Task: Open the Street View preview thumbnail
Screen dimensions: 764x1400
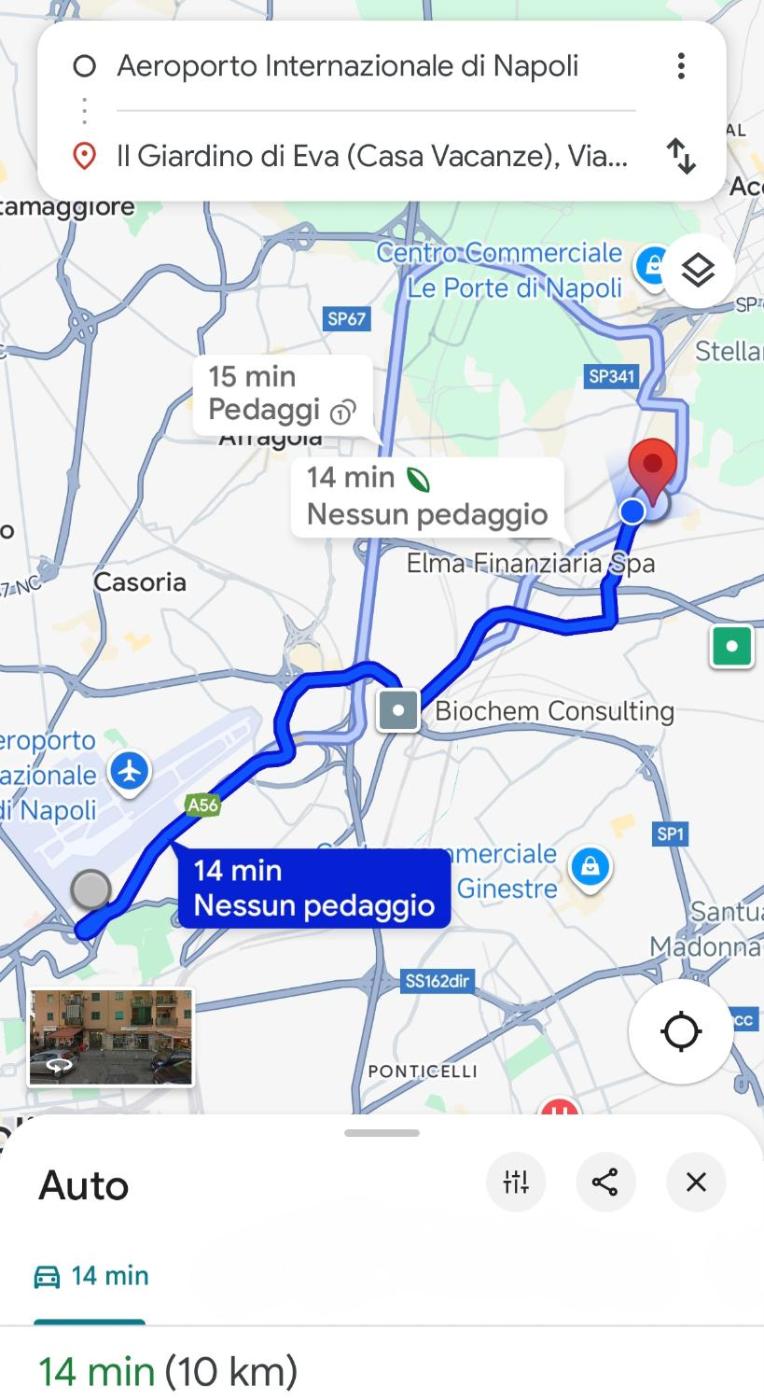Action: [111, 1037]
